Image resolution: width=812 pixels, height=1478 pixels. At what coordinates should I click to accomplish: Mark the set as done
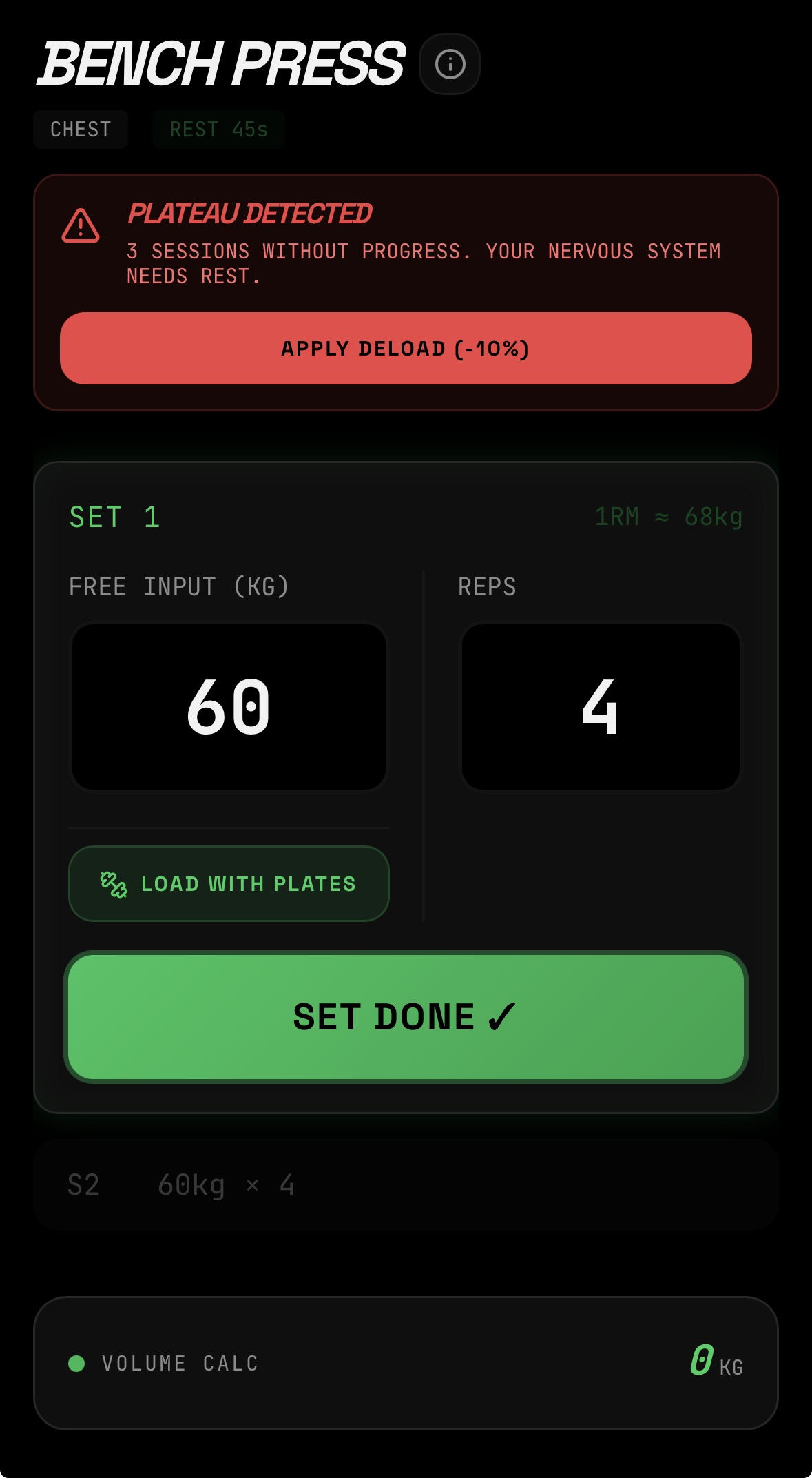pos(406,1017)
